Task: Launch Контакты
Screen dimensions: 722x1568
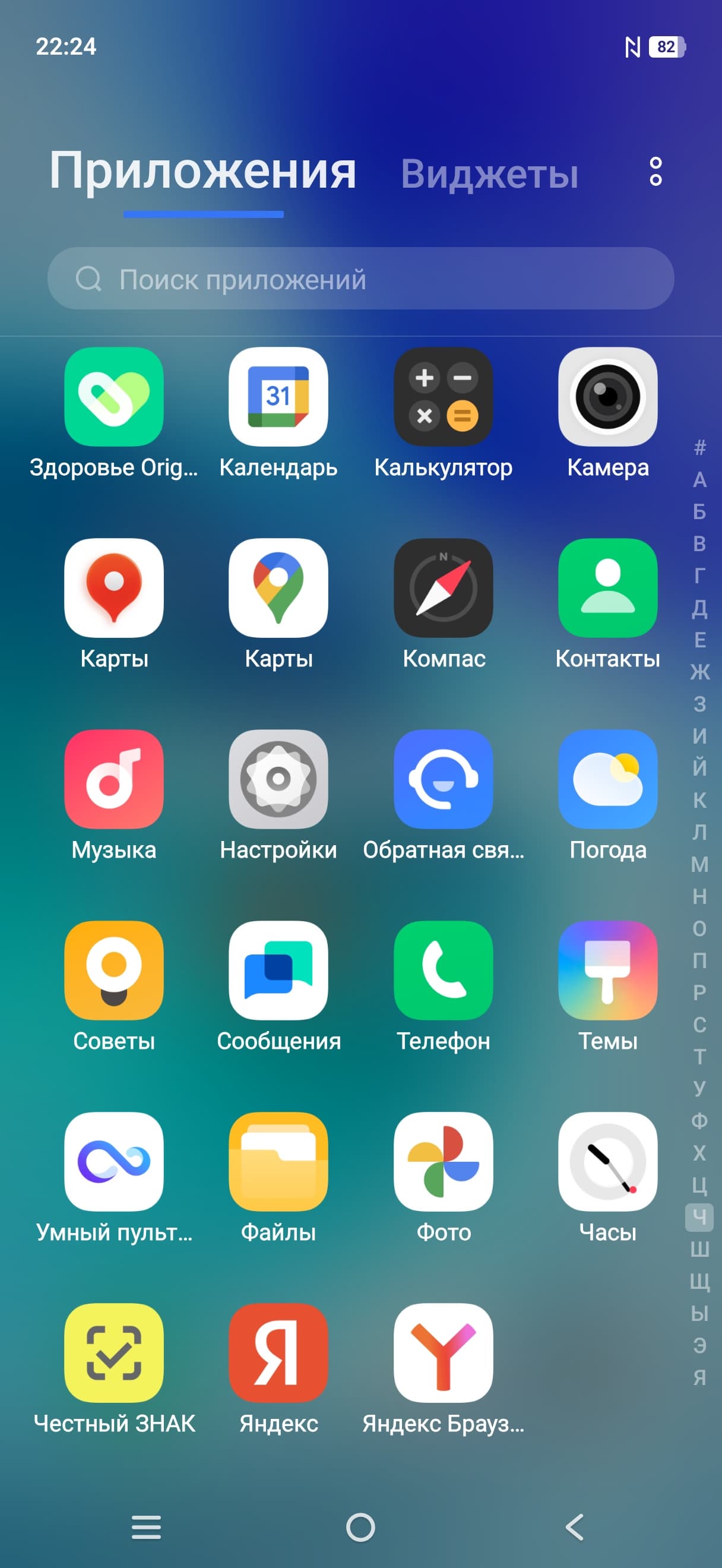Action: click(607, 588)
